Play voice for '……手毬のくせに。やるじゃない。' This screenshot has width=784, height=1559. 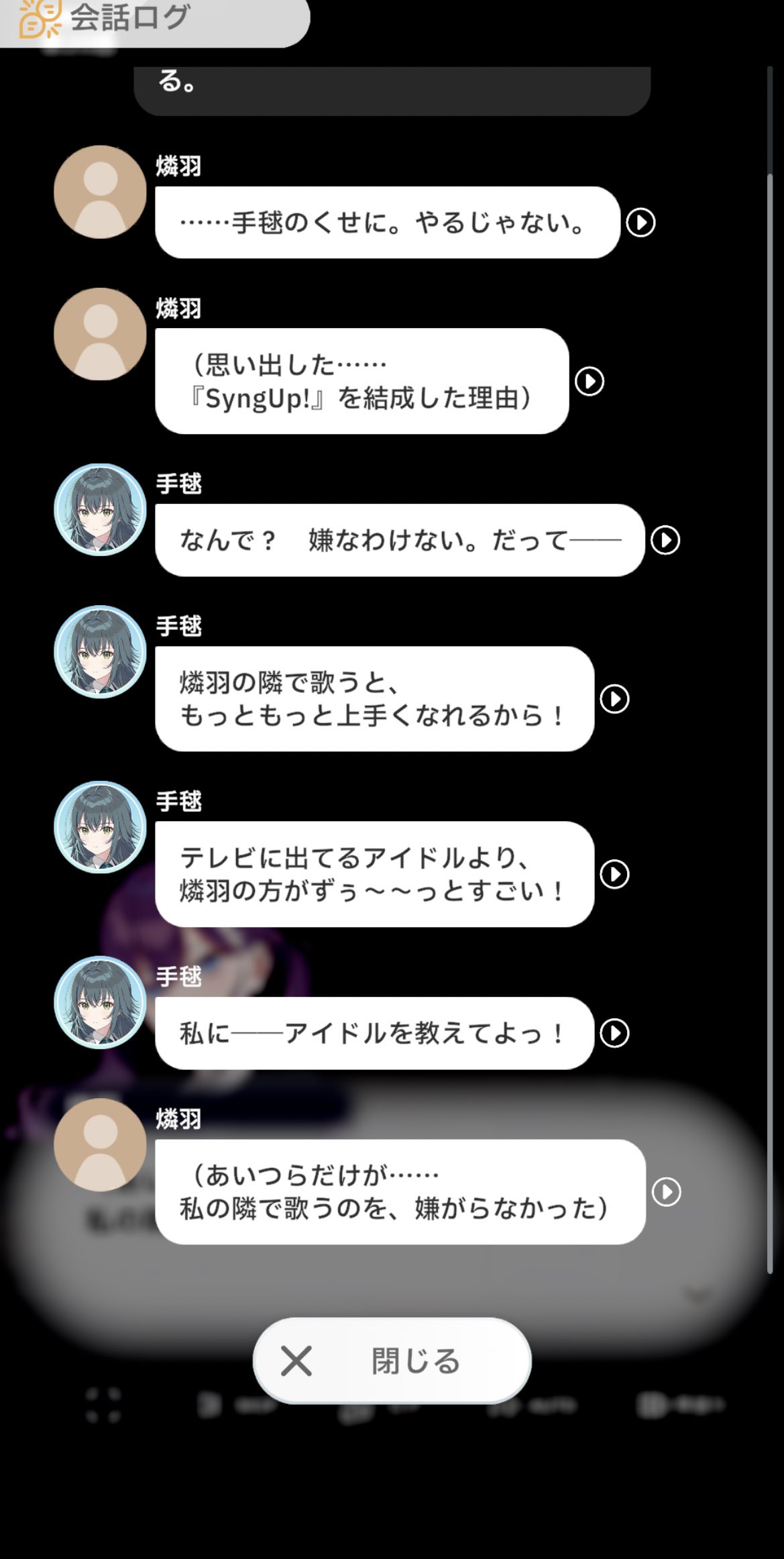click(x=640, y=222)
